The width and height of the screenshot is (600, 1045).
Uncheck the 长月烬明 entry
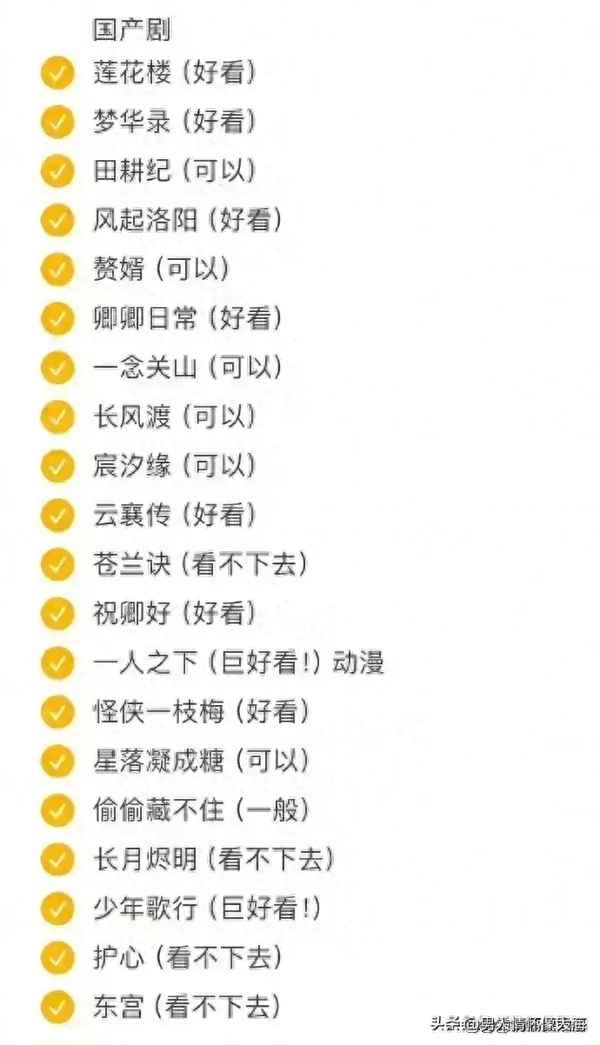tap(58, 859)
